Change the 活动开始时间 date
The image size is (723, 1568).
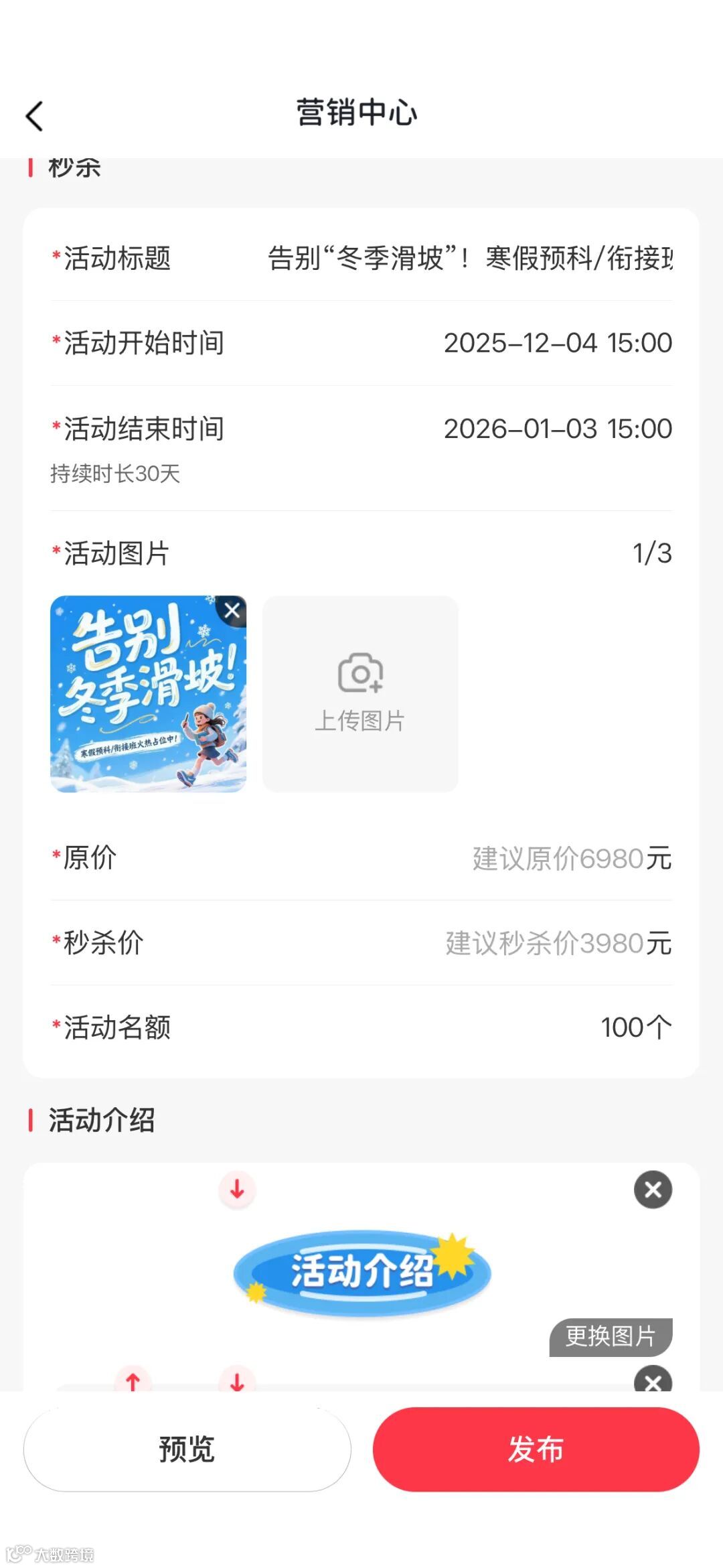coord(557,343)
